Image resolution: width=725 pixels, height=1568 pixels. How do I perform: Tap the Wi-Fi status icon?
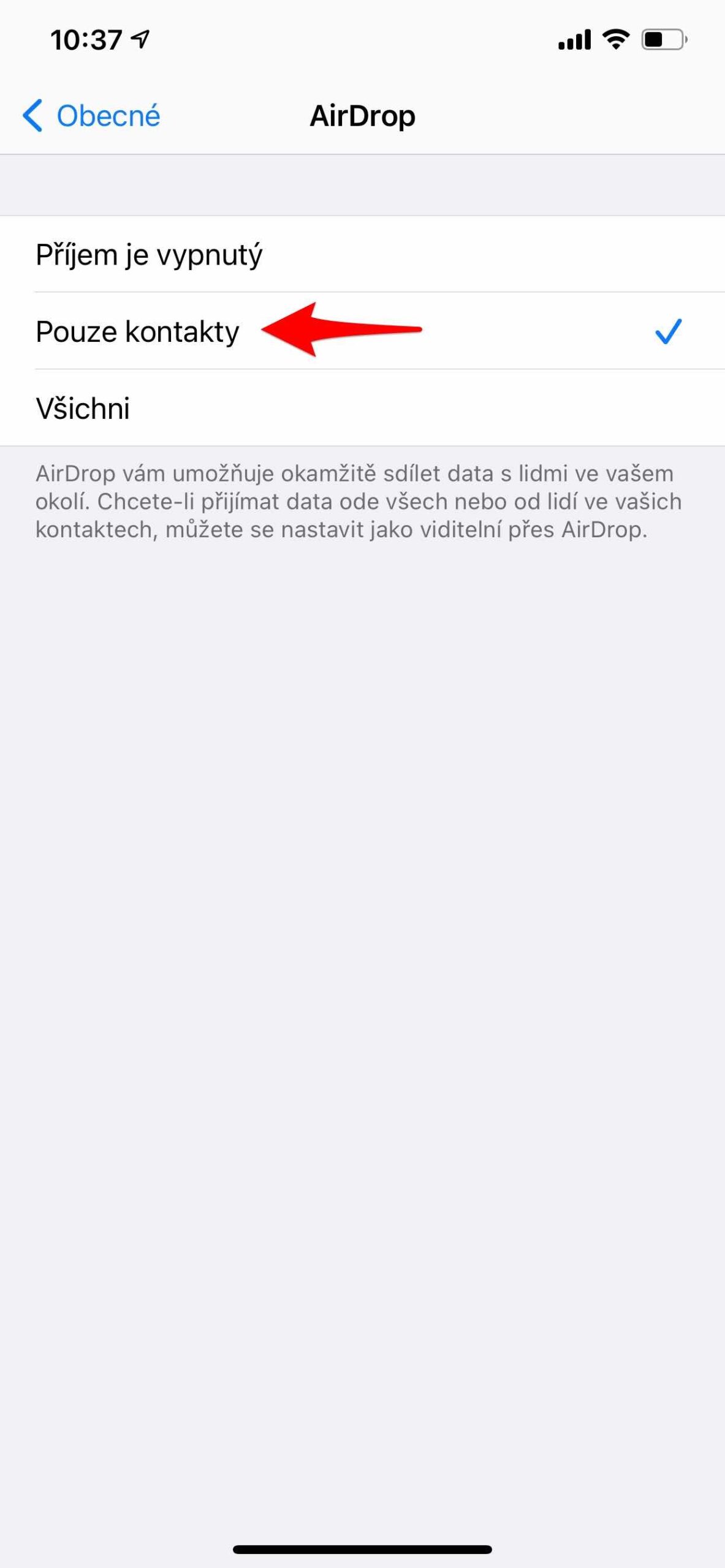tap(615, 39)
